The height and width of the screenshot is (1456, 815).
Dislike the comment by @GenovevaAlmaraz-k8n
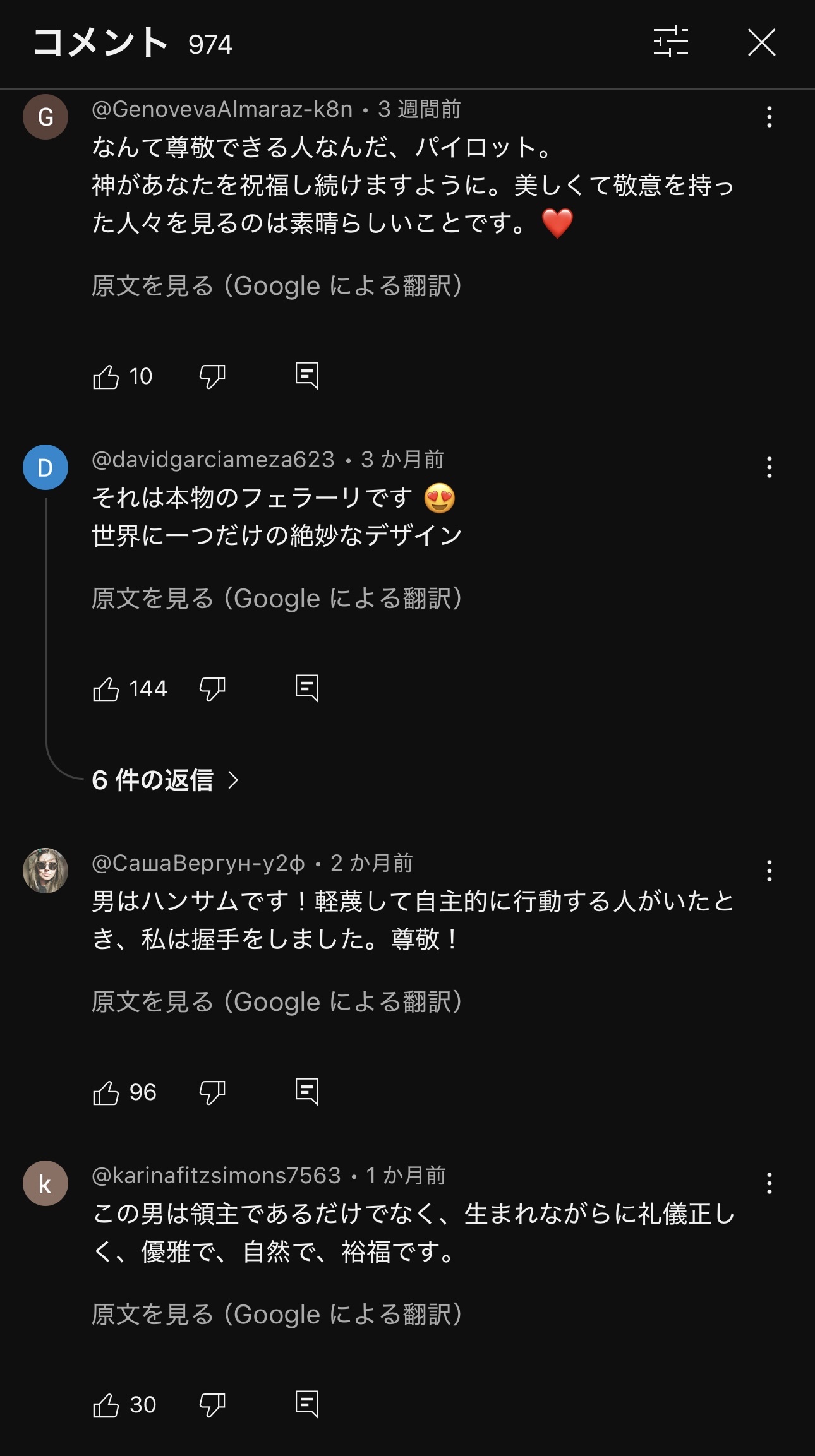coord(212,377)
